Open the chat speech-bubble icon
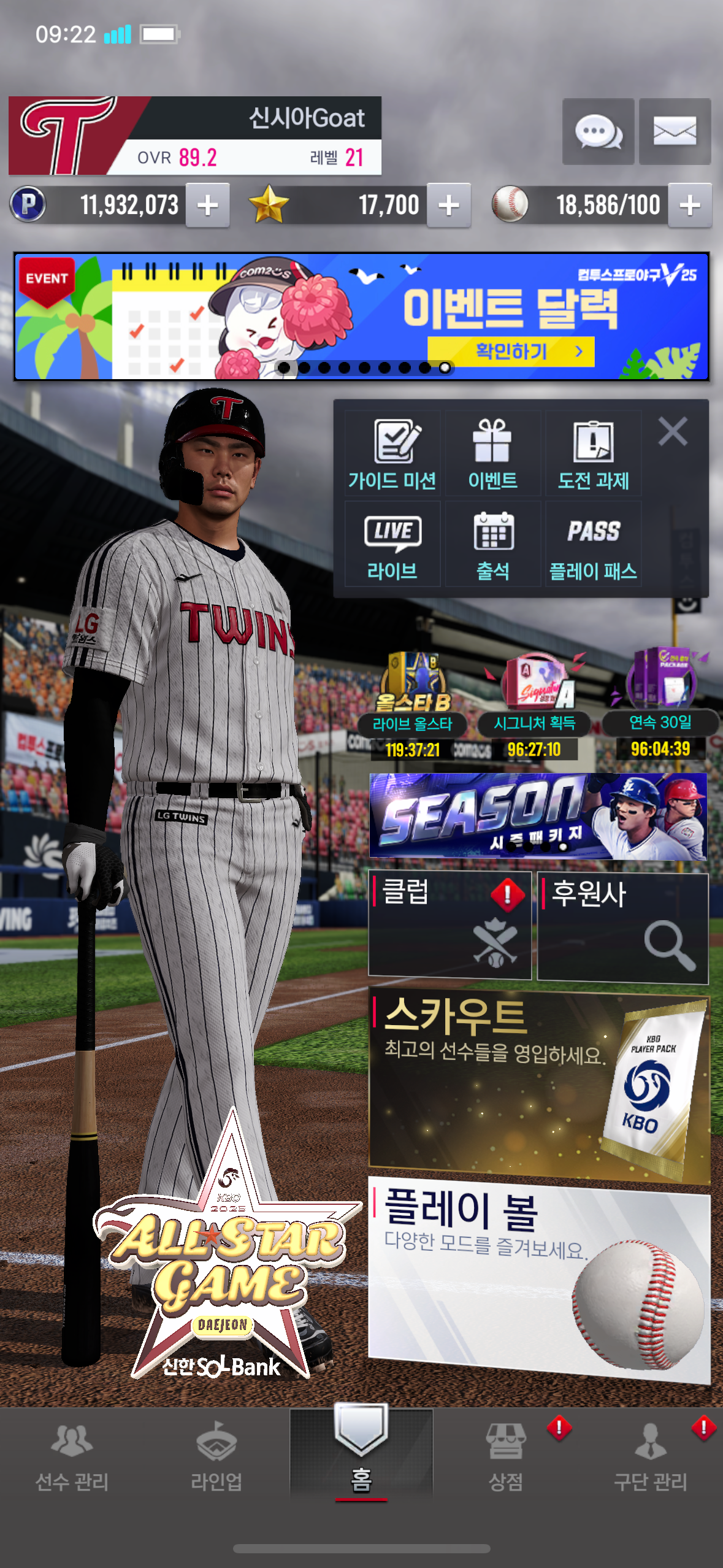723x1568 pixels. coord(598,131)
